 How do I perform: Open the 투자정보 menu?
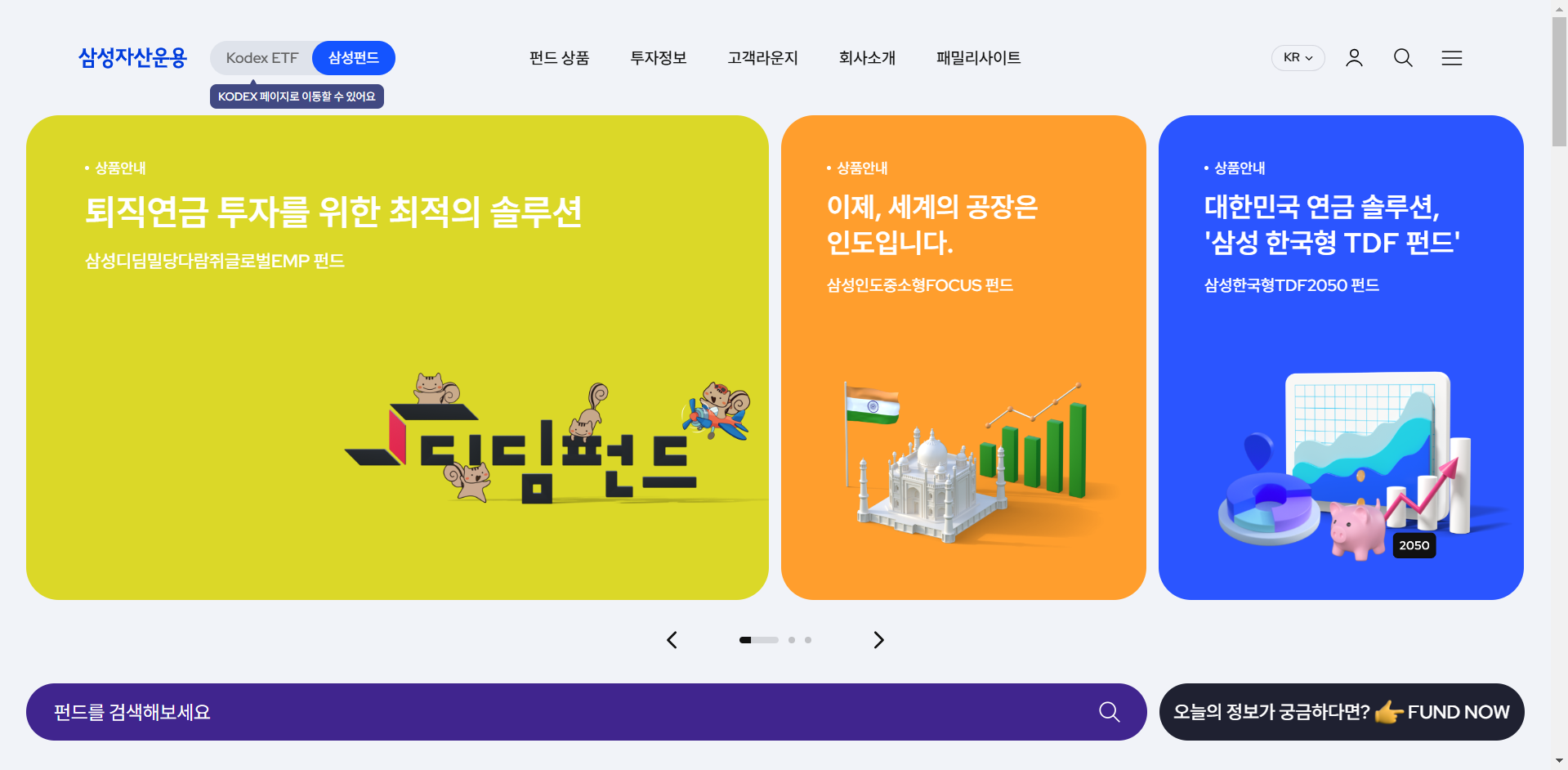pyautogui.click(x=659, y=58)
